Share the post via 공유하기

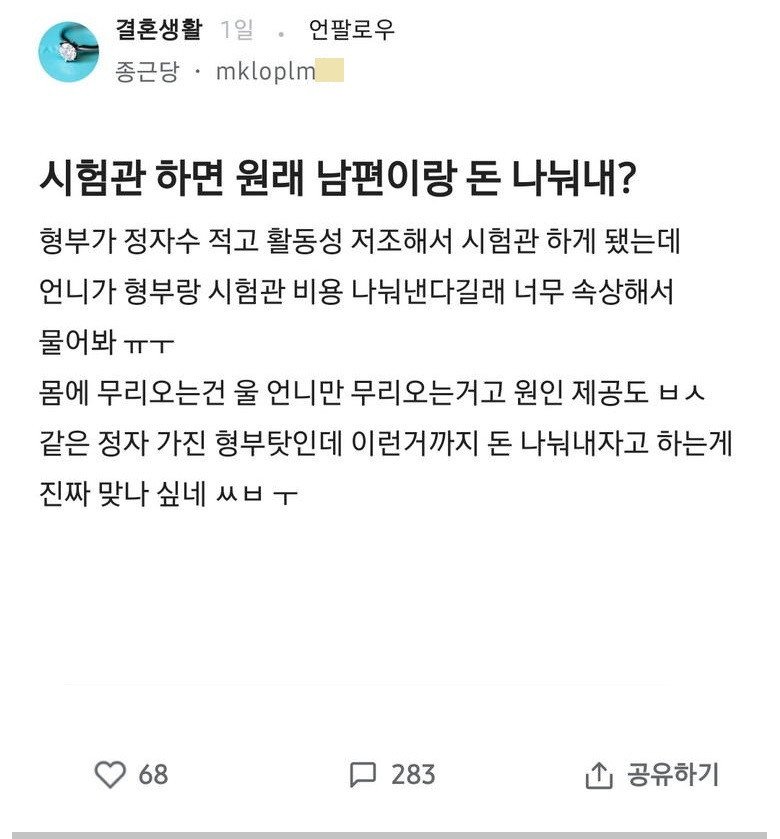coord(652,774)
